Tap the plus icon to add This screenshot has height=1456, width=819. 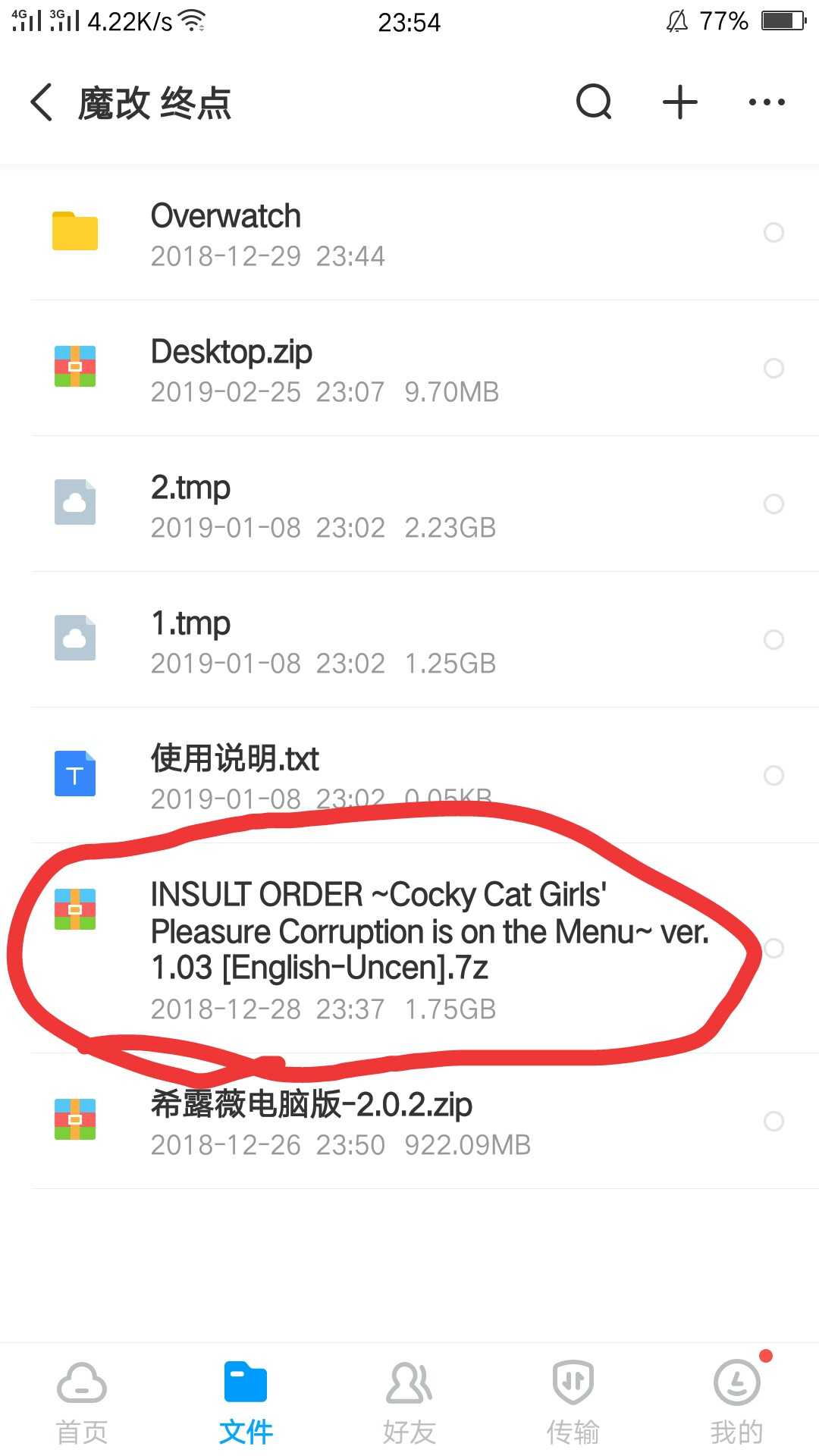point(680,102)
